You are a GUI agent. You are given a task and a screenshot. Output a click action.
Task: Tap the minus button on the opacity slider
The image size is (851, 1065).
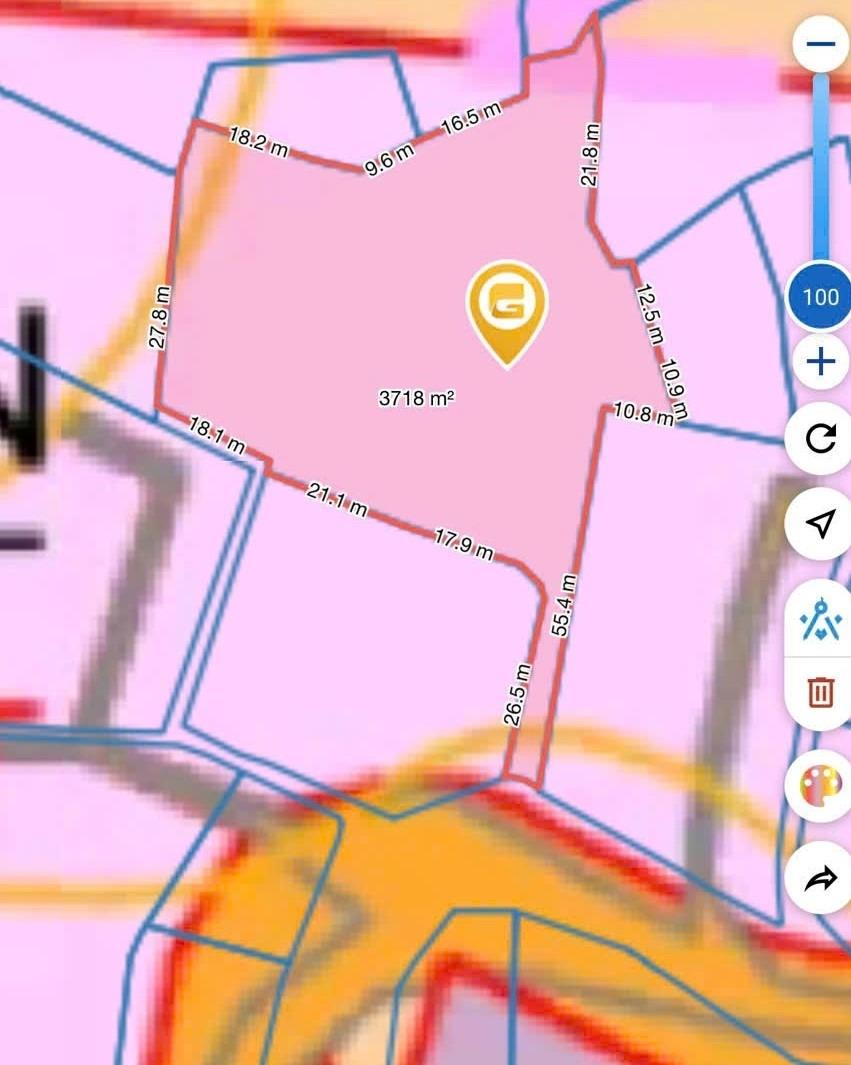(820, 44)
